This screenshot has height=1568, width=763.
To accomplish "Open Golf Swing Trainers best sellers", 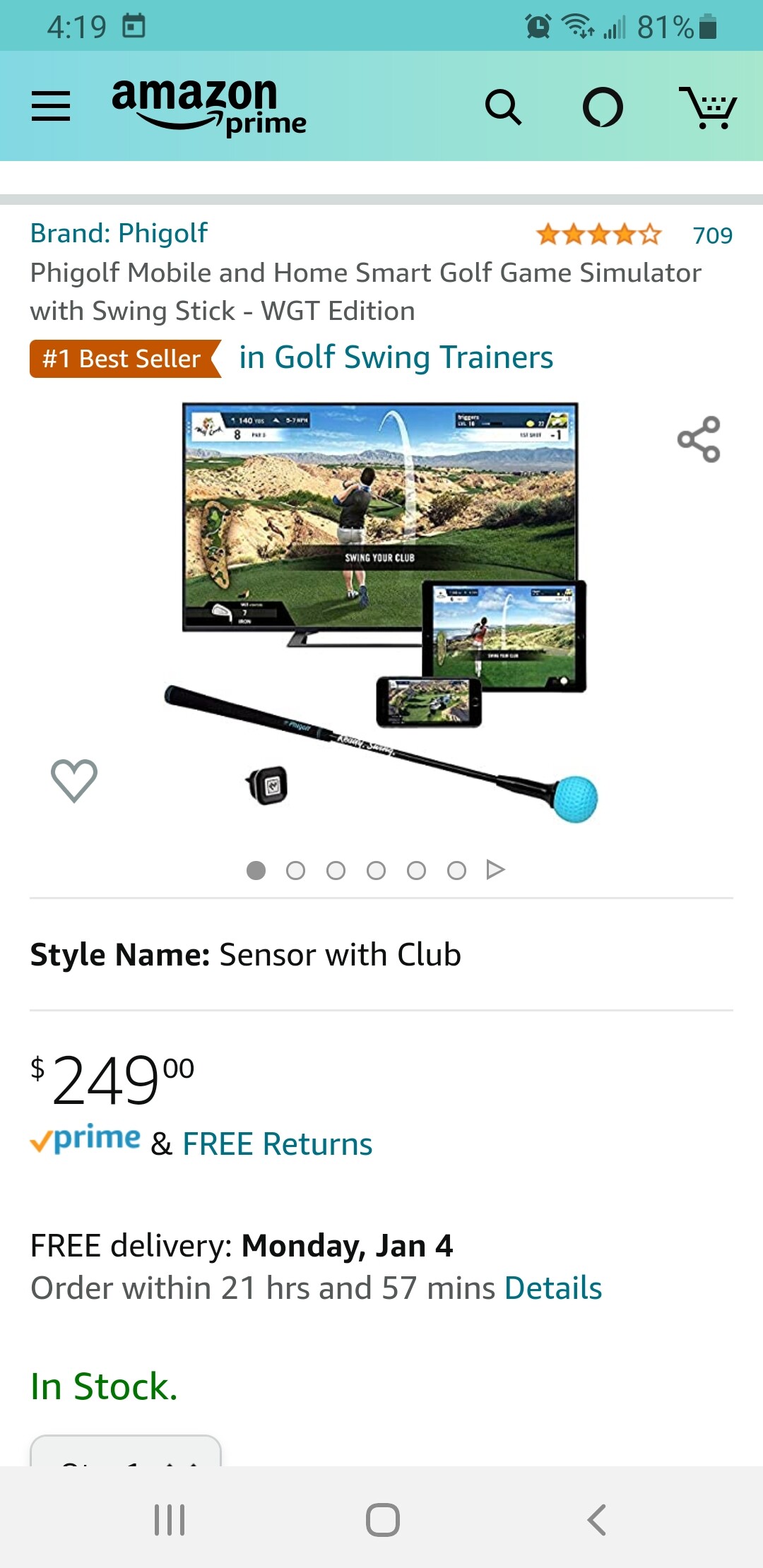I will (x=396, y=357).
